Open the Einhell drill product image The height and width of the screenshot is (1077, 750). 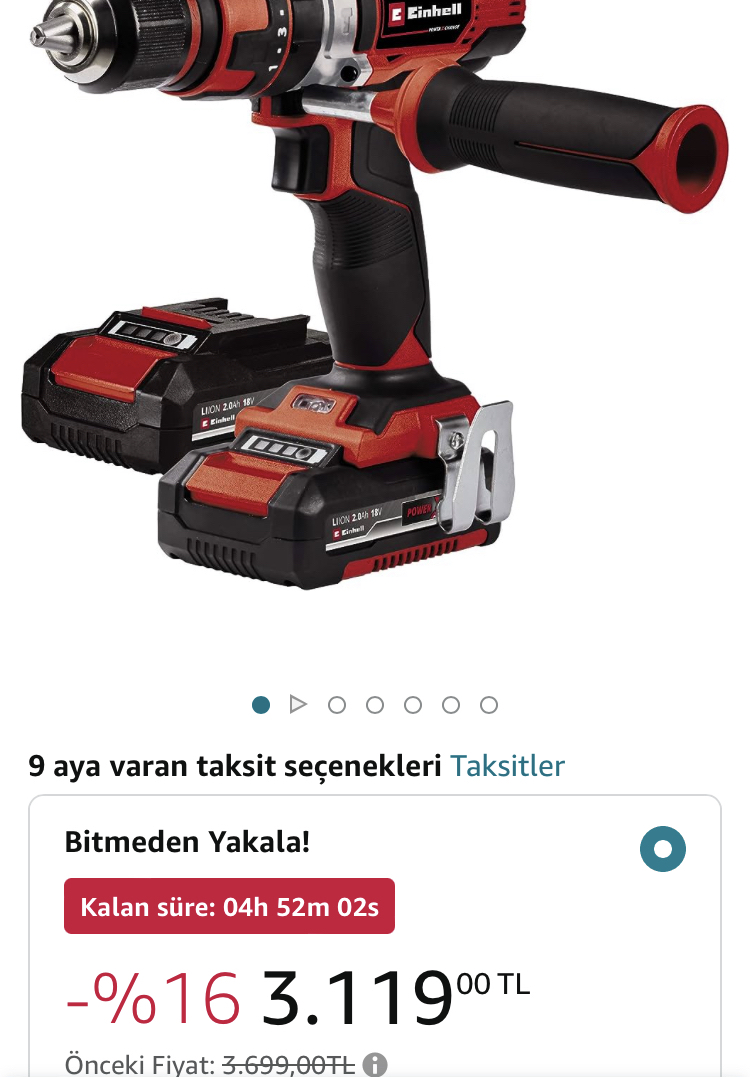375,300
